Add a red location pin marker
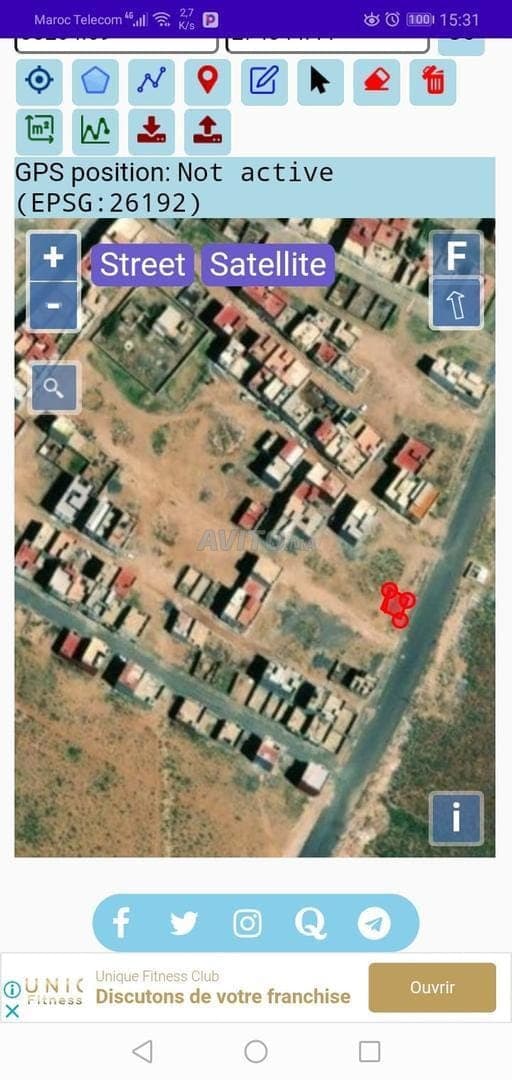 click(x=207, y=82)
